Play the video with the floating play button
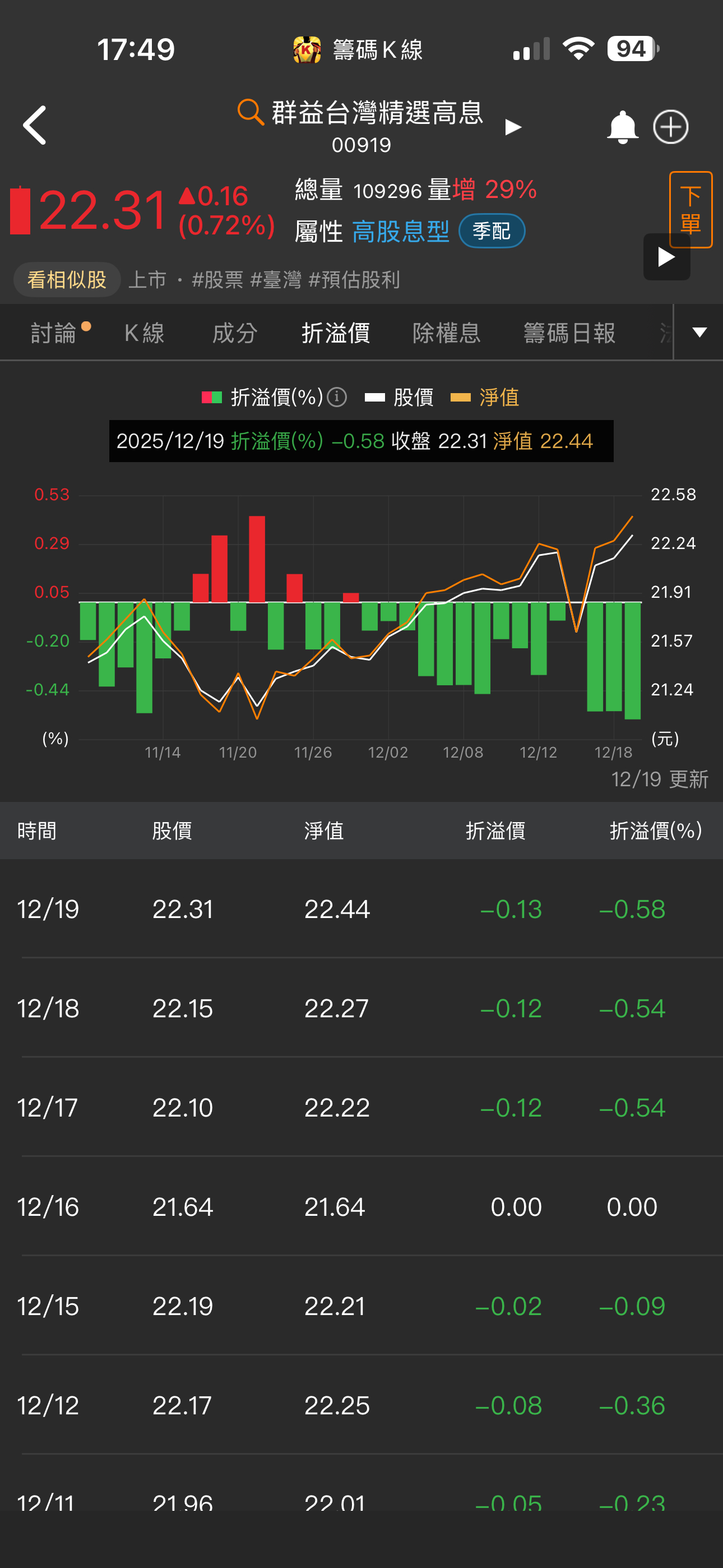The image size is (723, 1568). click(666, 257)
